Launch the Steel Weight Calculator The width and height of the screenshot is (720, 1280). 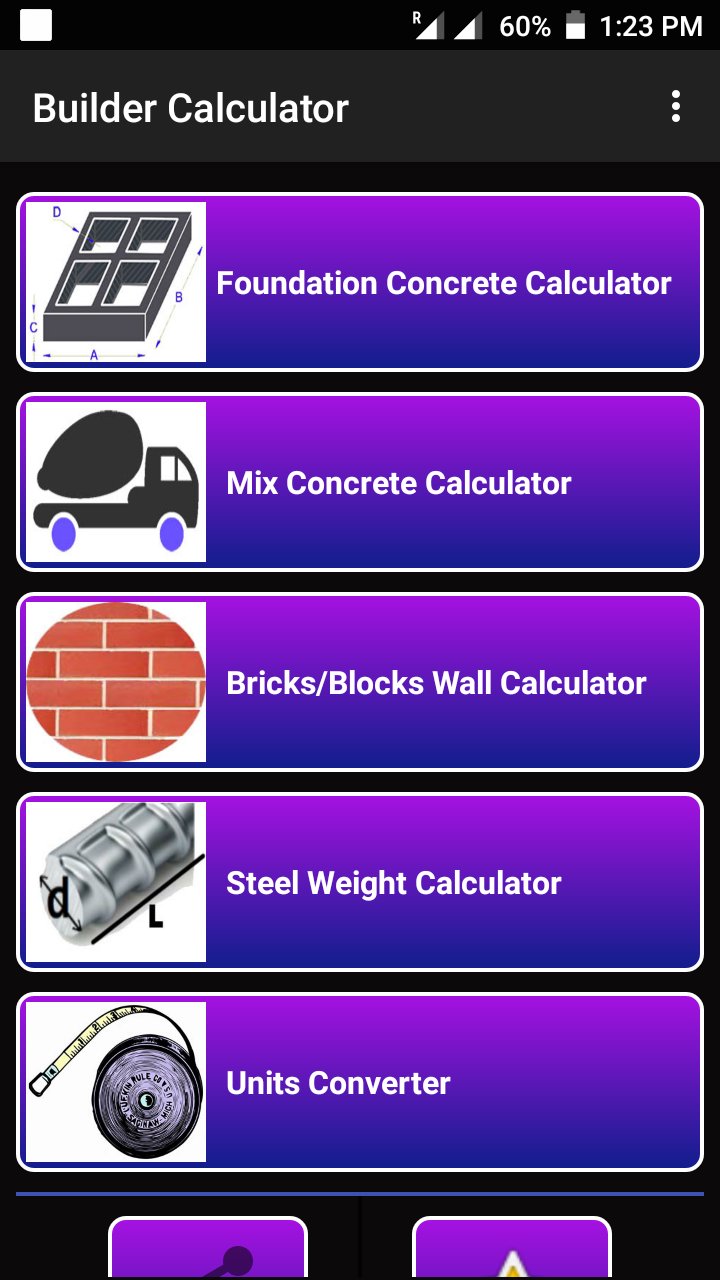(360, 882)
